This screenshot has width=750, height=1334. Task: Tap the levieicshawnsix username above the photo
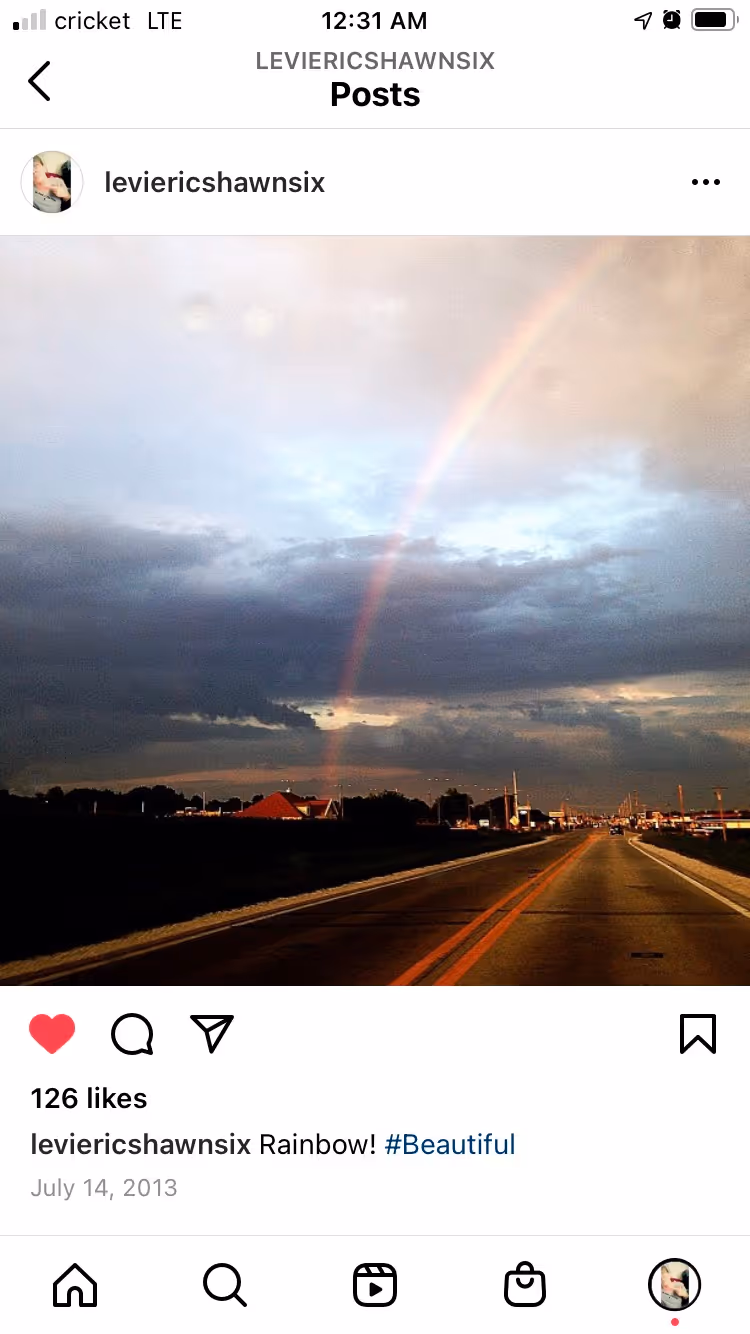point(214,182)
